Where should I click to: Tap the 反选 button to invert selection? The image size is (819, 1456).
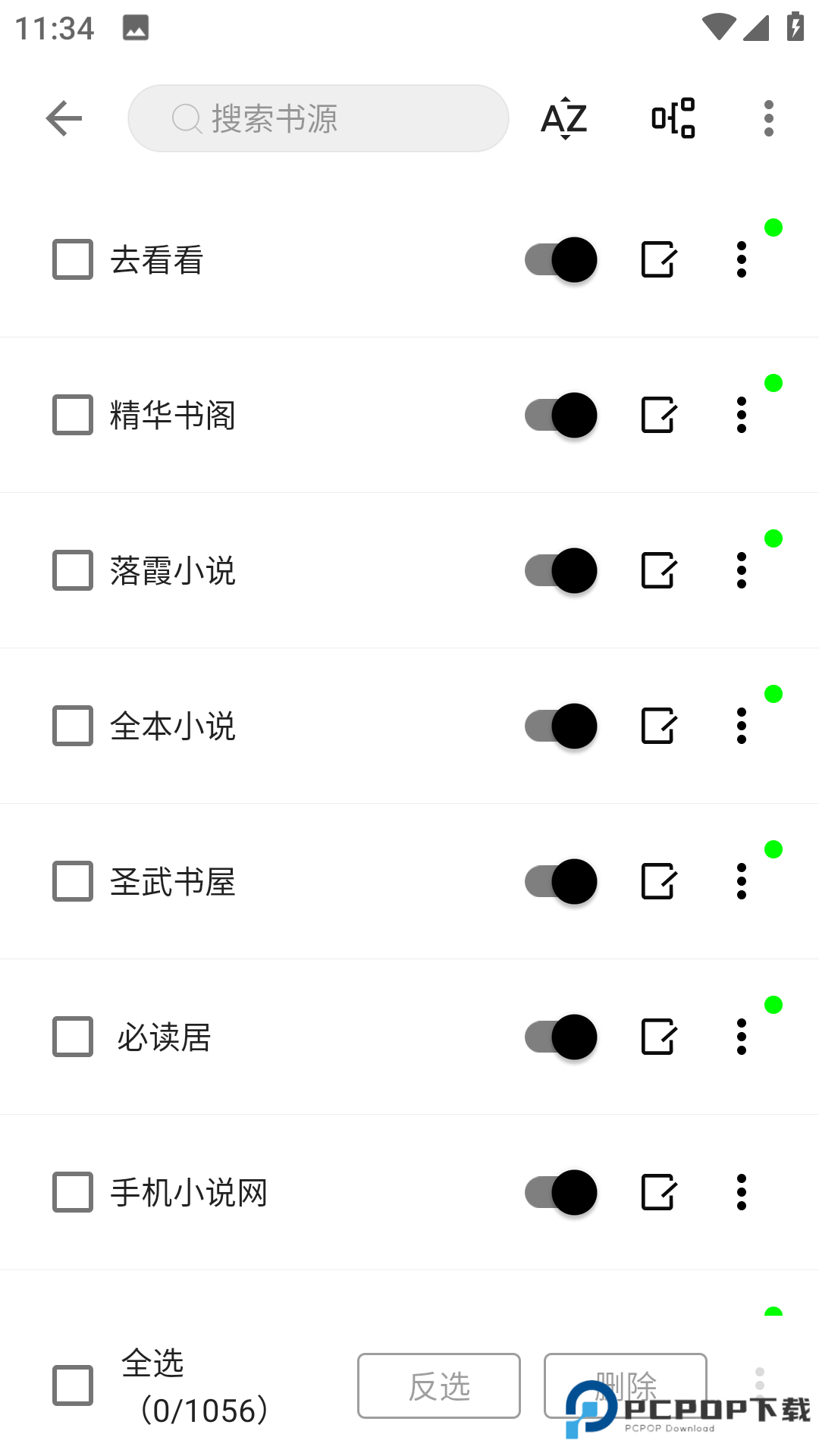point(438,1386)
